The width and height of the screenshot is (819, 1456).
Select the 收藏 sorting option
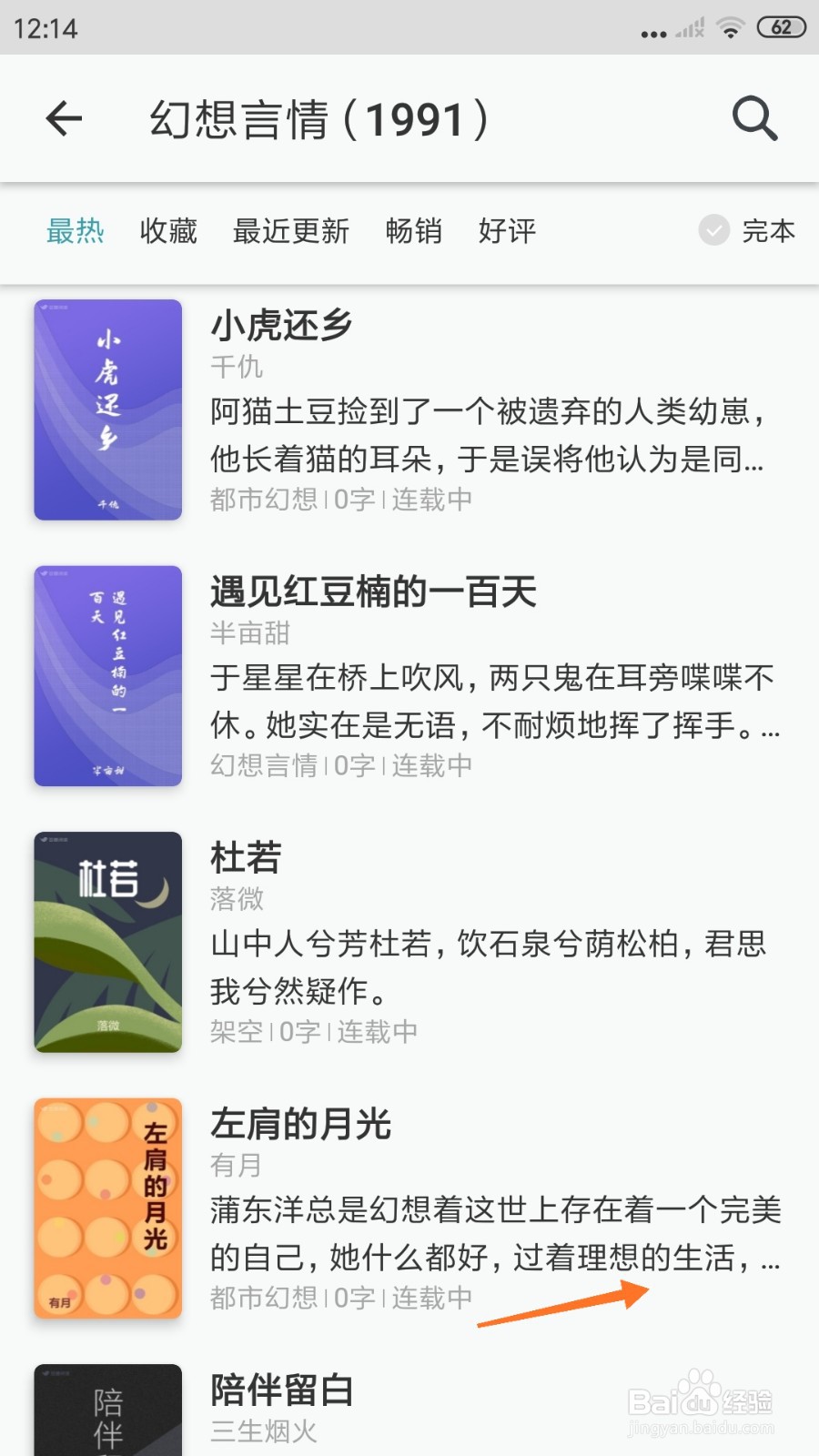point(167,232)
